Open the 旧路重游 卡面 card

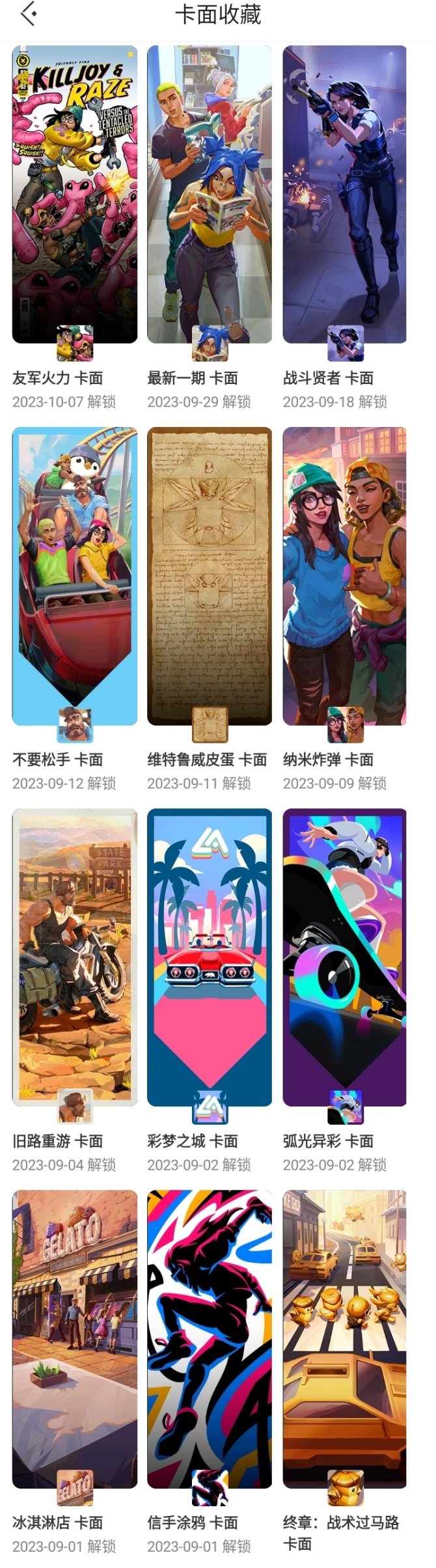[75, 957]
